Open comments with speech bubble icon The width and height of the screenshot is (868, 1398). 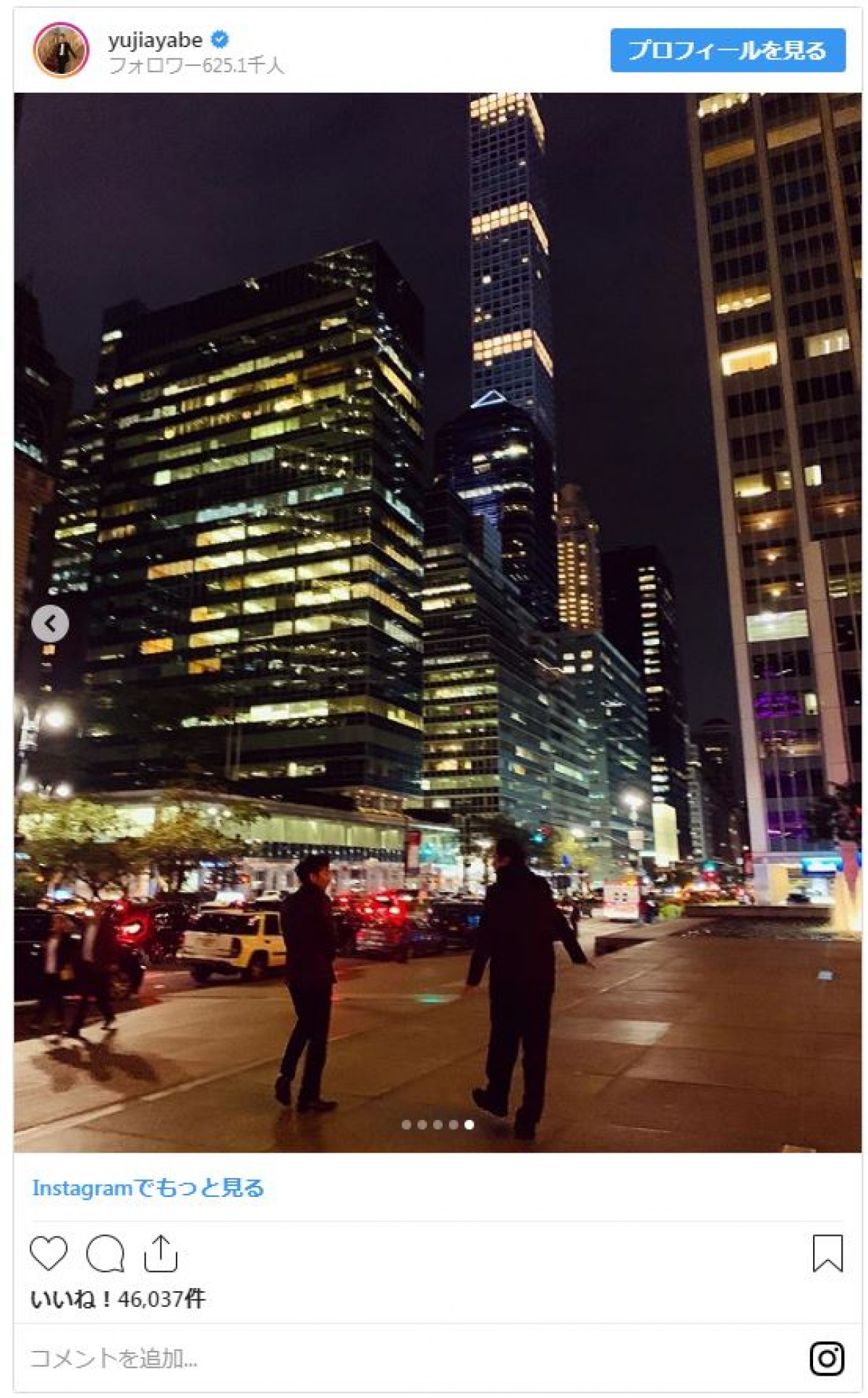tap(106, 1253)
